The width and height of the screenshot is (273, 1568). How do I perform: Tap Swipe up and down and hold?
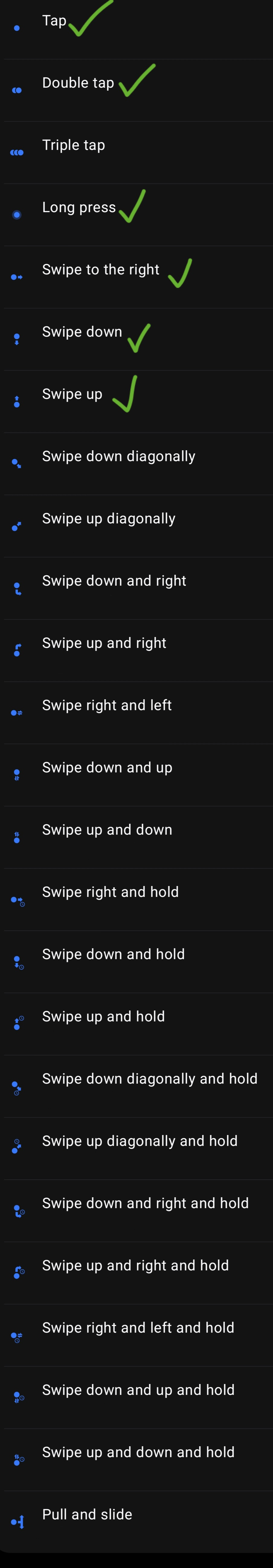tap(136, 1459)
